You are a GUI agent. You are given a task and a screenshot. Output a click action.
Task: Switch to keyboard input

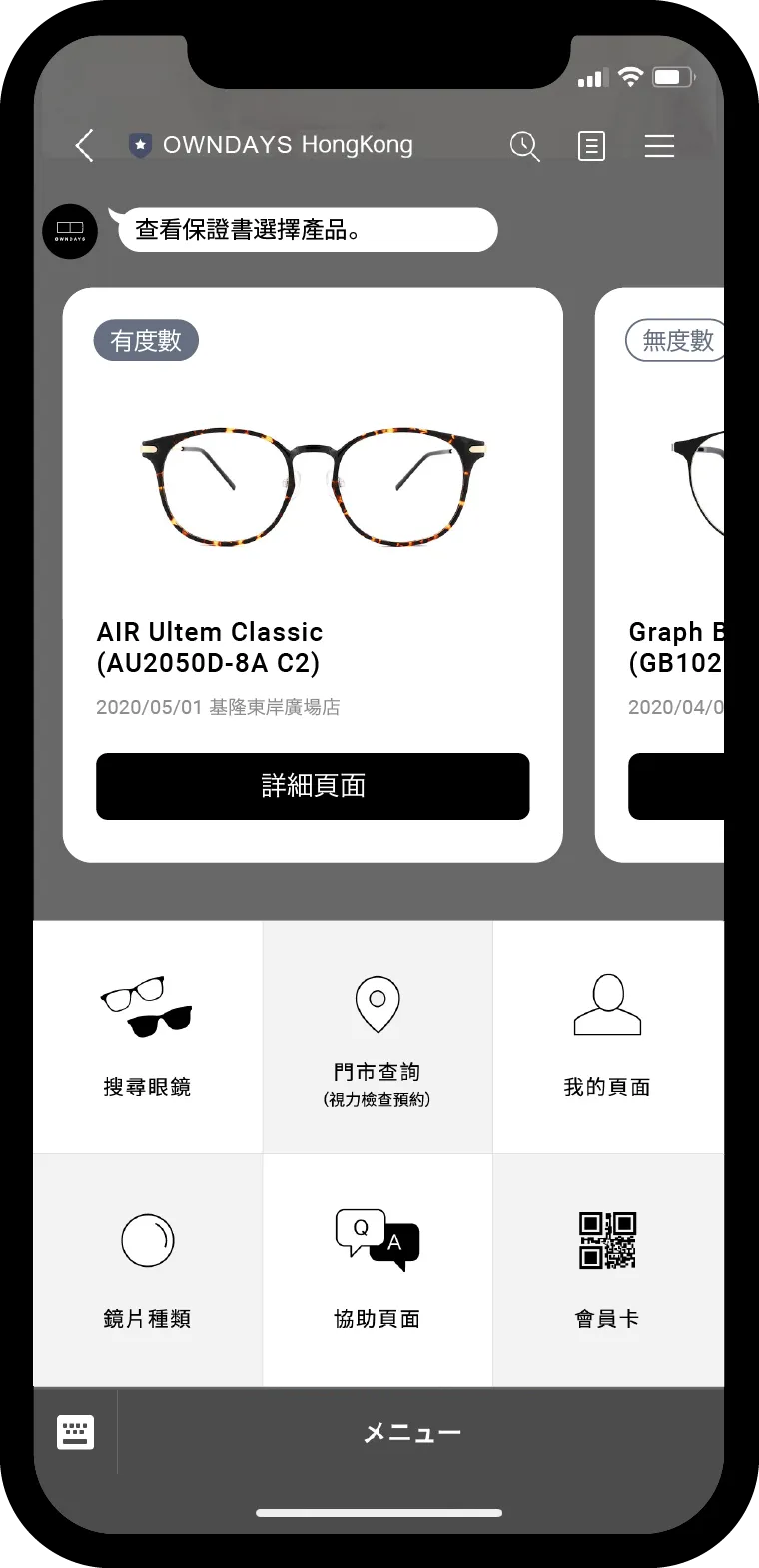(76, 1432)
